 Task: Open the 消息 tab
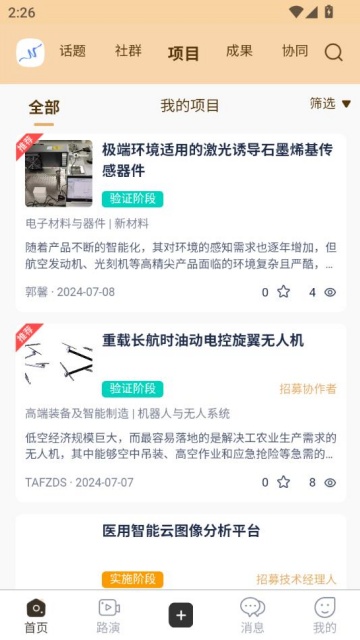point(252,616)
